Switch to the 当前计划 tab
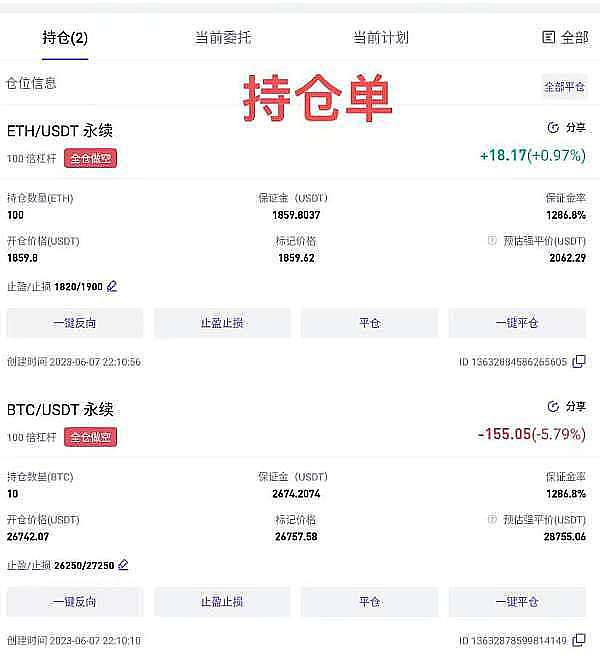This screenshot has width=600, height=657. click(381, 38)
